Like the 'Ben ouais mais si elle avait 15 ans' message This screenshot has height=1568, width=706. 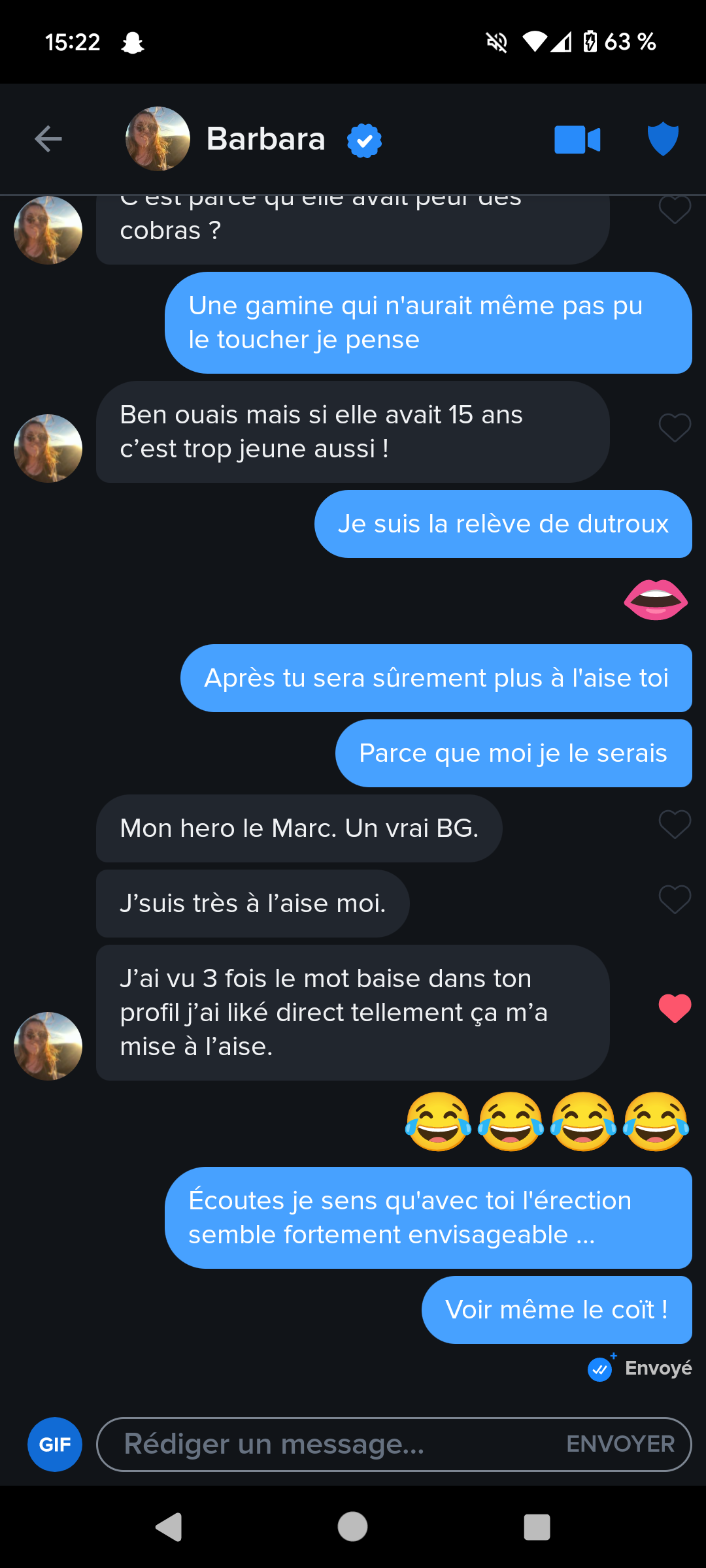pyautogui.click(x=675, y=428)
